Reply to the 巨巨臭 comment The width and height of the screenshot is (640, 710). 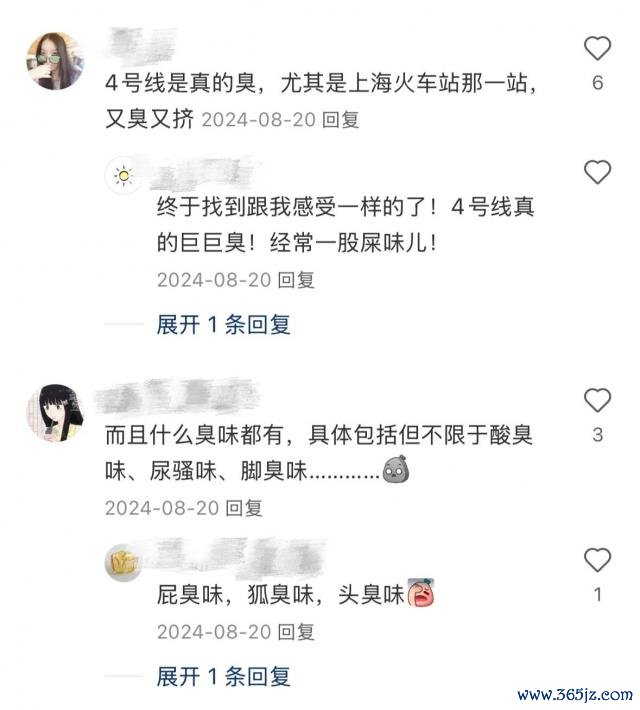point(297,279)
